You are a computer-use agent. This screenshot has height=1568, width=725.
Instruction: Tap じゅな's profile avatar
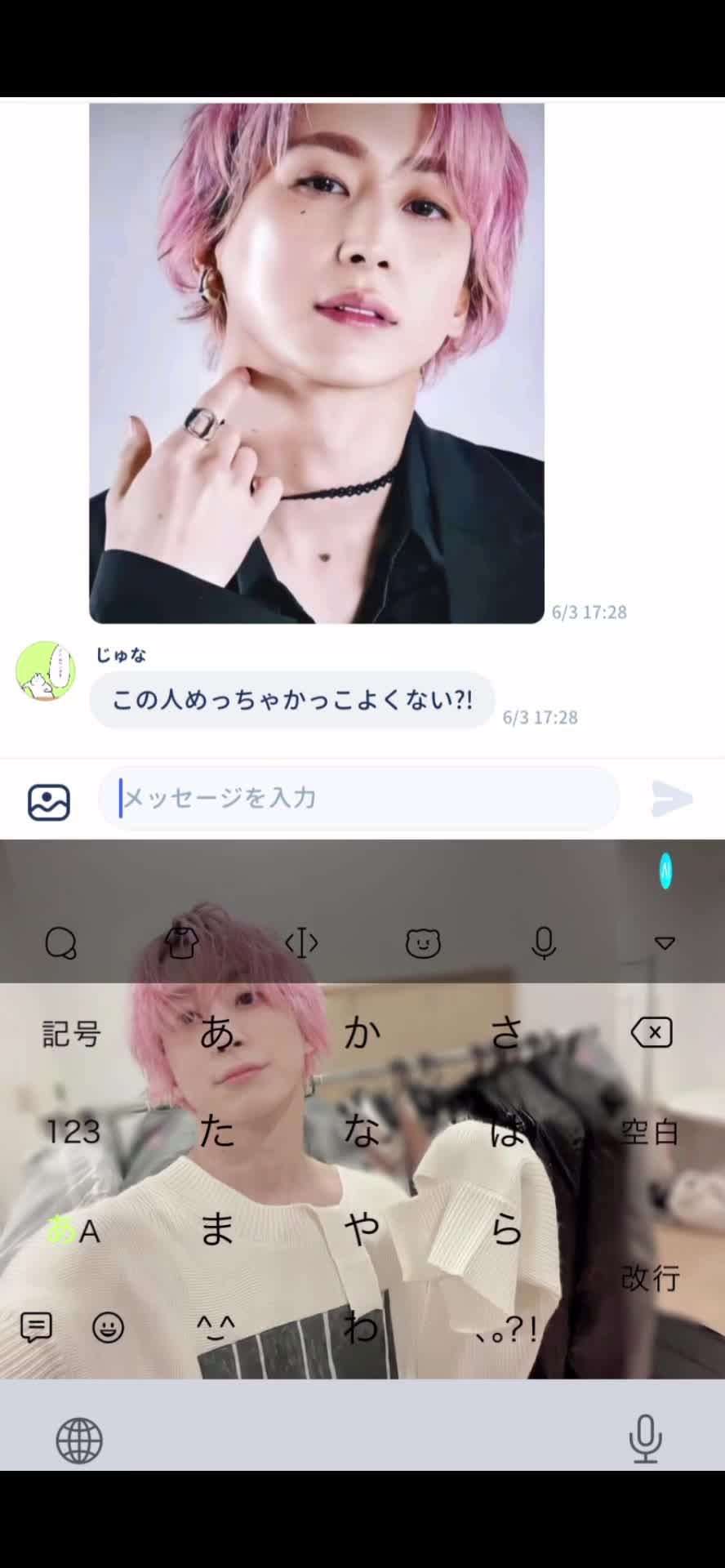[x=46, y=670]
